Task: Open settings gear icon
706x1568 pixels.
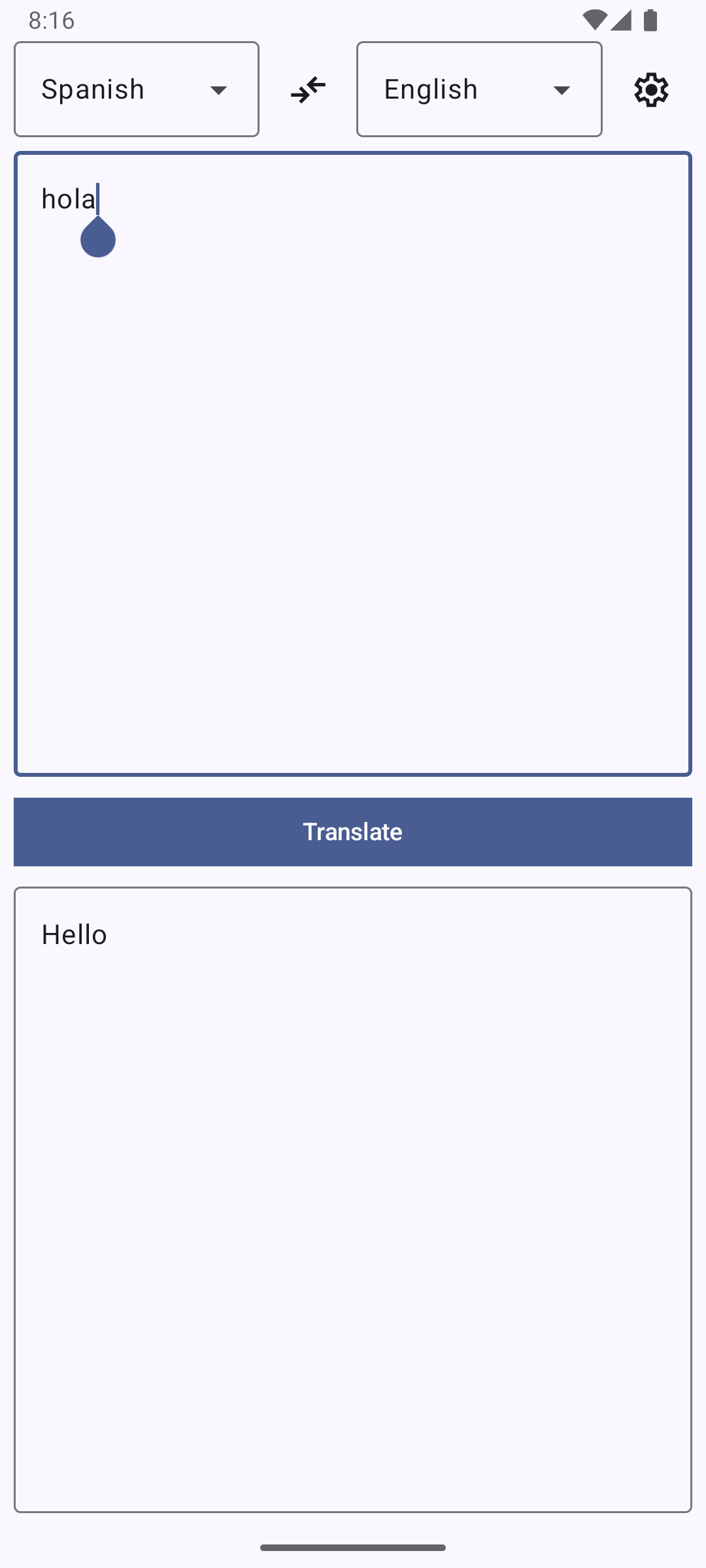Action: [651, 90]
